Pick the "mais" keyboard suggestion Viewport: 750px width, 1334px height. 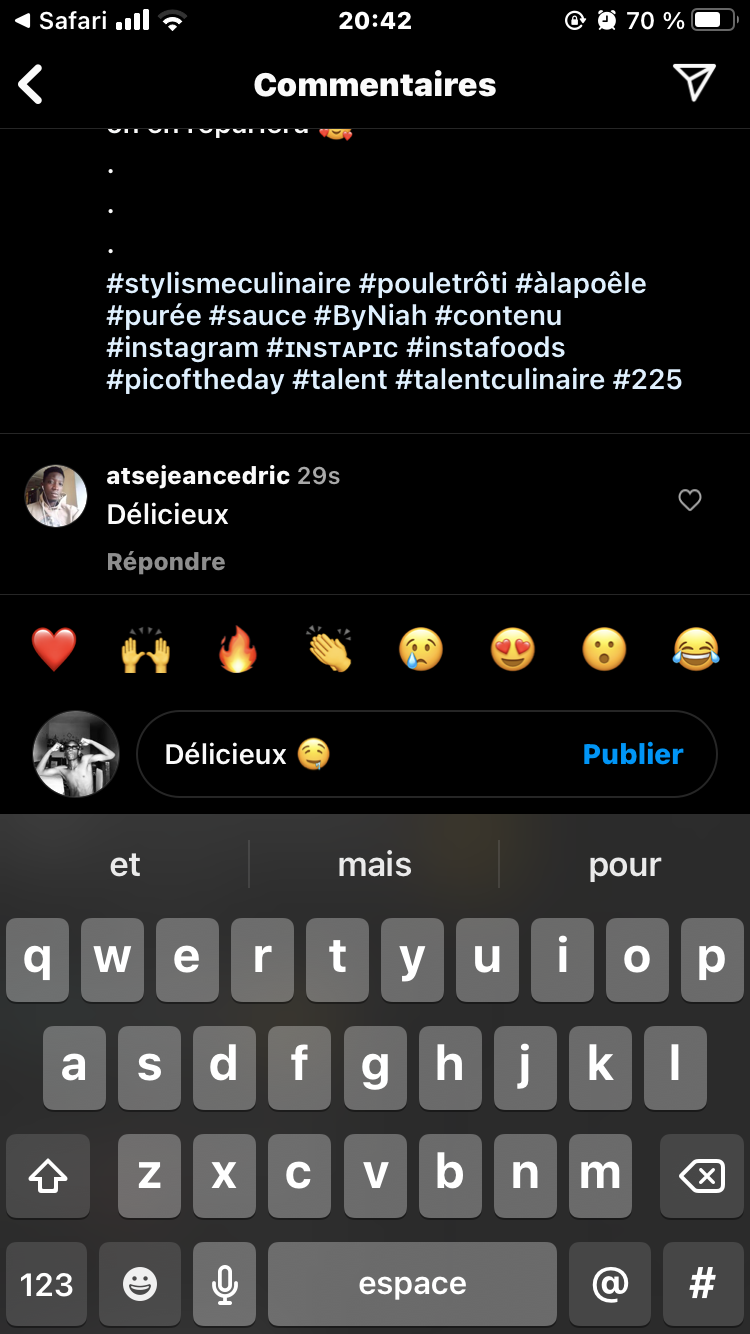point(375,865)
